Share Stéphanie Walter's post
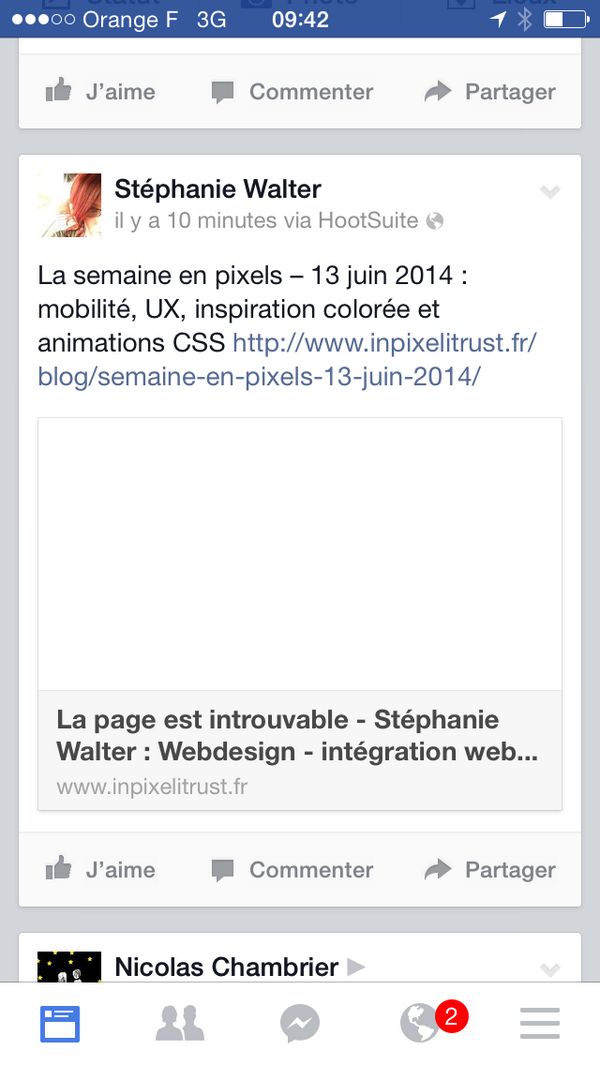Viewport: 600px width, 1065px height. click(490, 869)
